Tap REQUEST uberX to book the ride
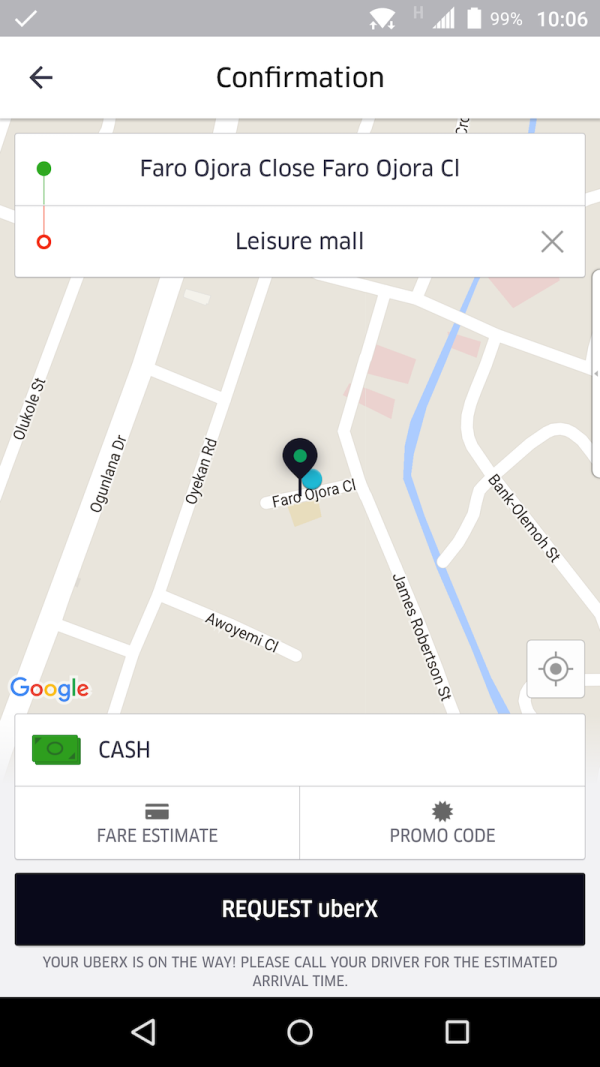The height and width of the screenshot is (1067, 600). [299, 909]
